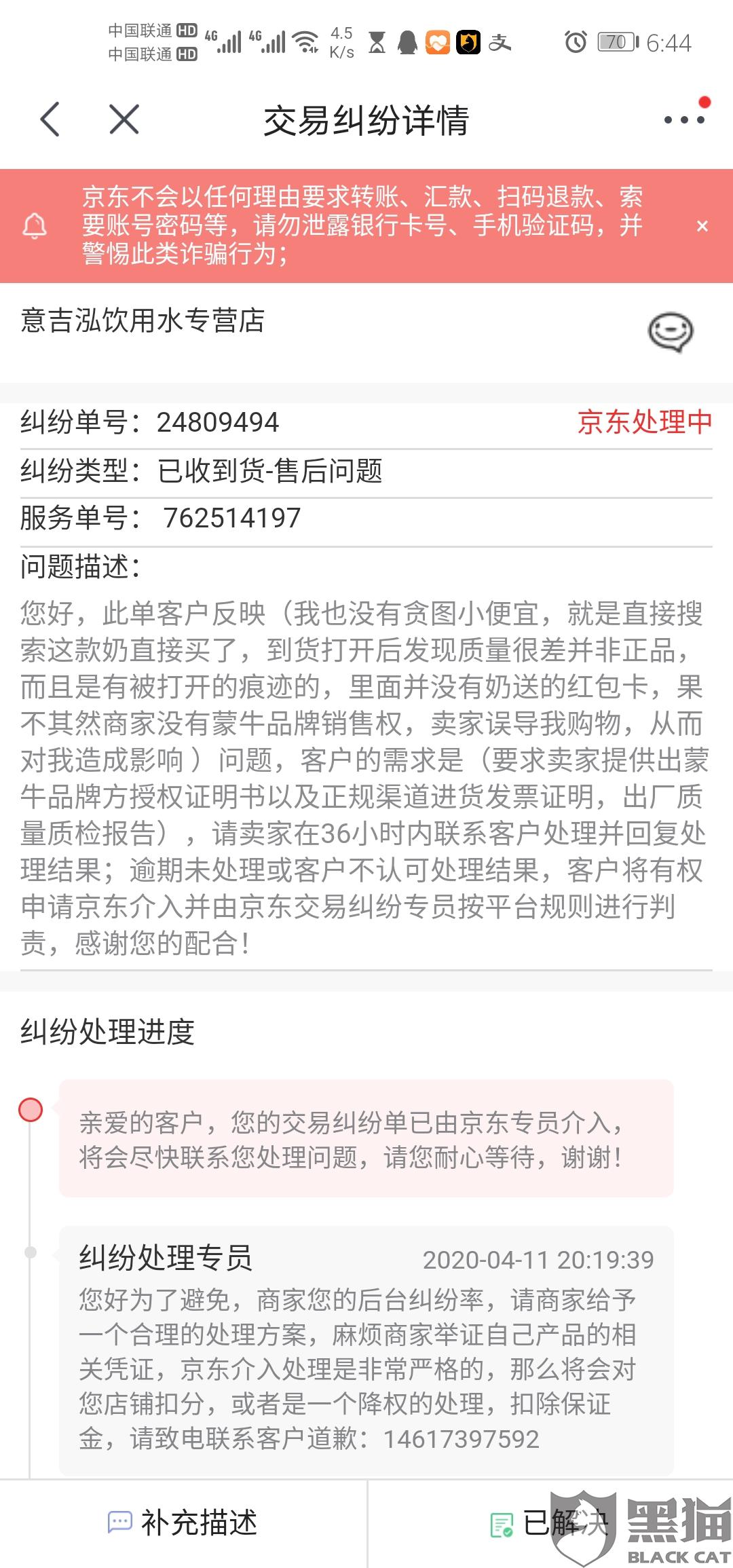
Task: Open the three-dot overflow menu
Action: pyautogui.click(x=684, y=119)
